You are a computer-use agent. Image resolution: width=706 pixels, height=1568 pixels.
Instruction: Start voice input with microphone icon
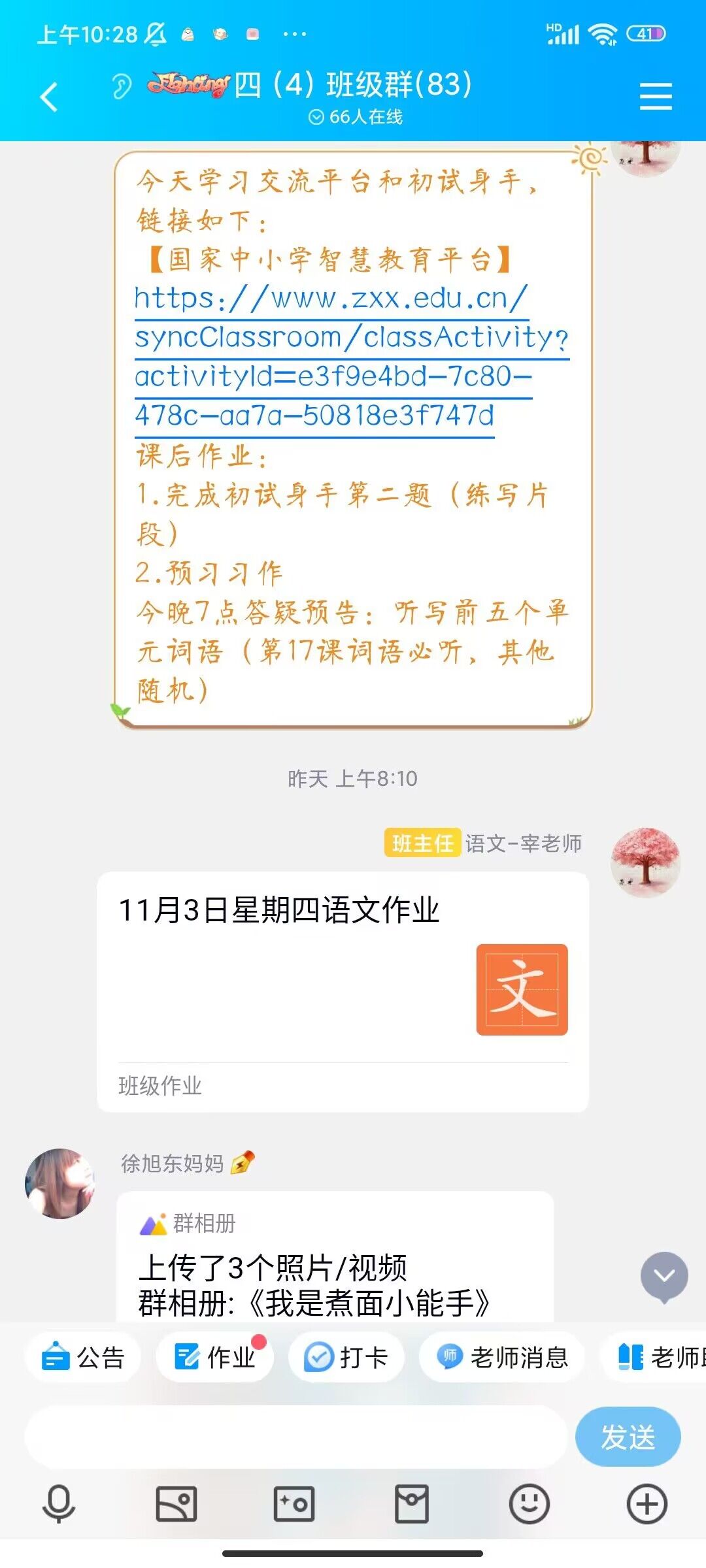click(x=59, y=1503)
